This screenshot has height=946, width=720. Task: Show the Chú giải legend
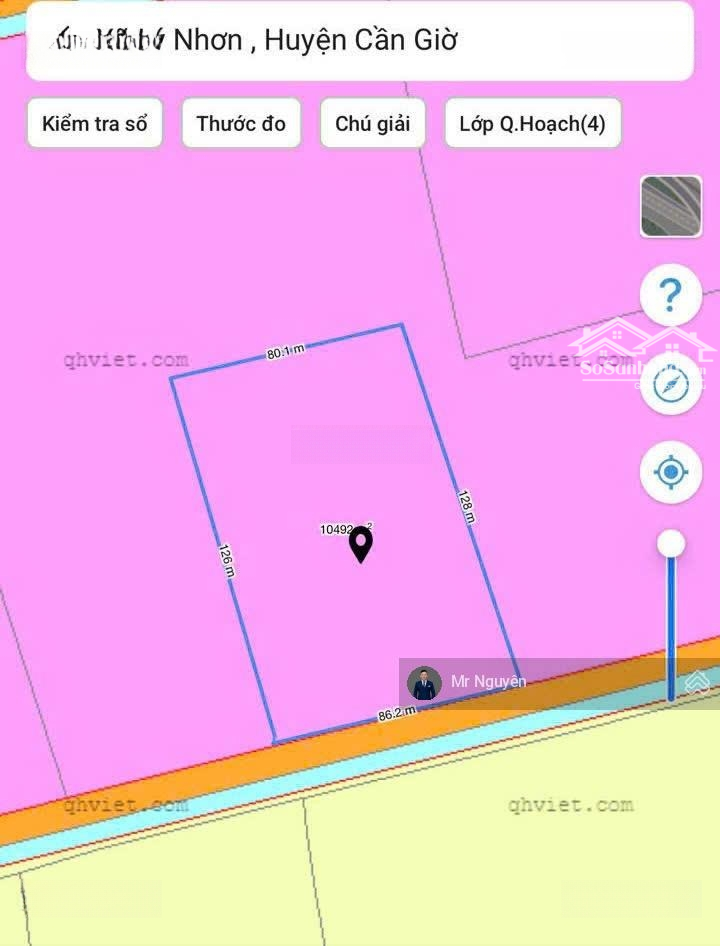point(373,124)
